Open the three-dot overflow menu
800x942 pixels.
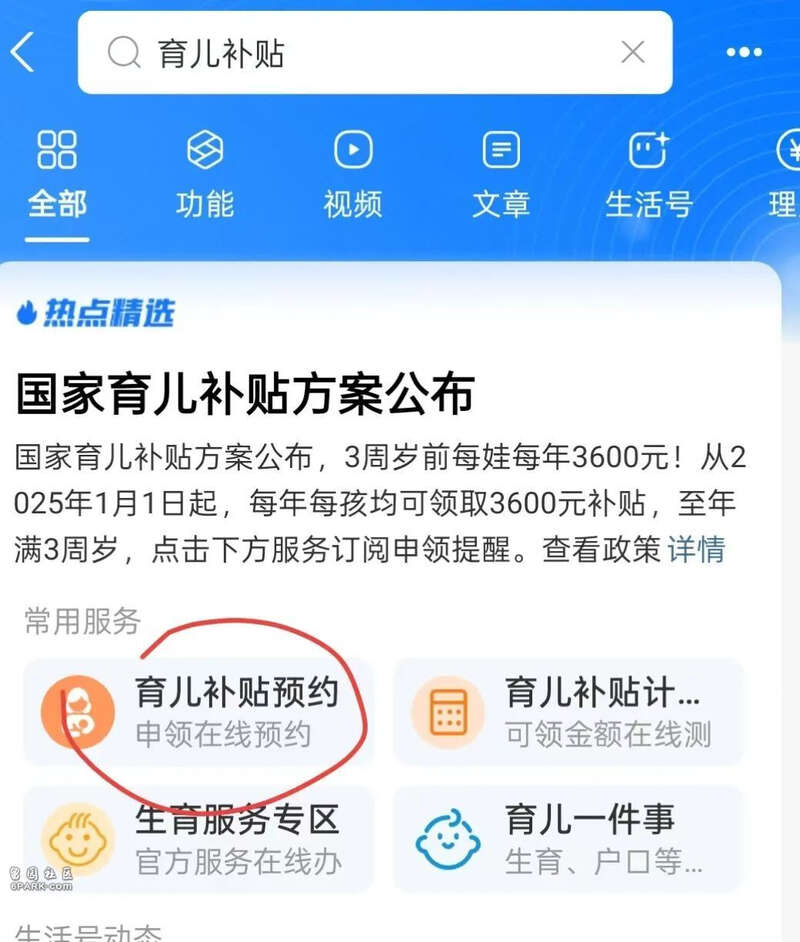point(744,52)
